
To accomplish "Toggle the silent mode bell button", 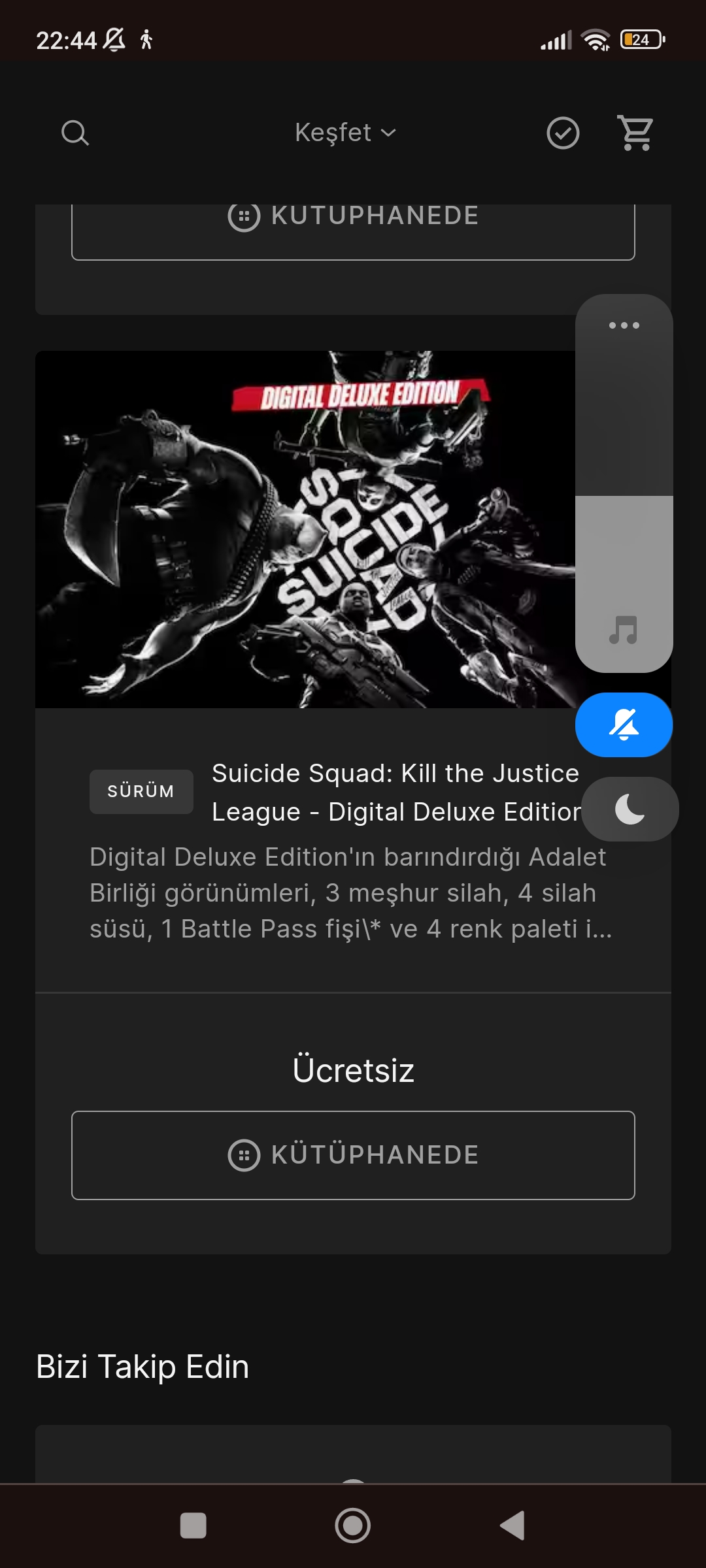I will click(x=624, y=725).
